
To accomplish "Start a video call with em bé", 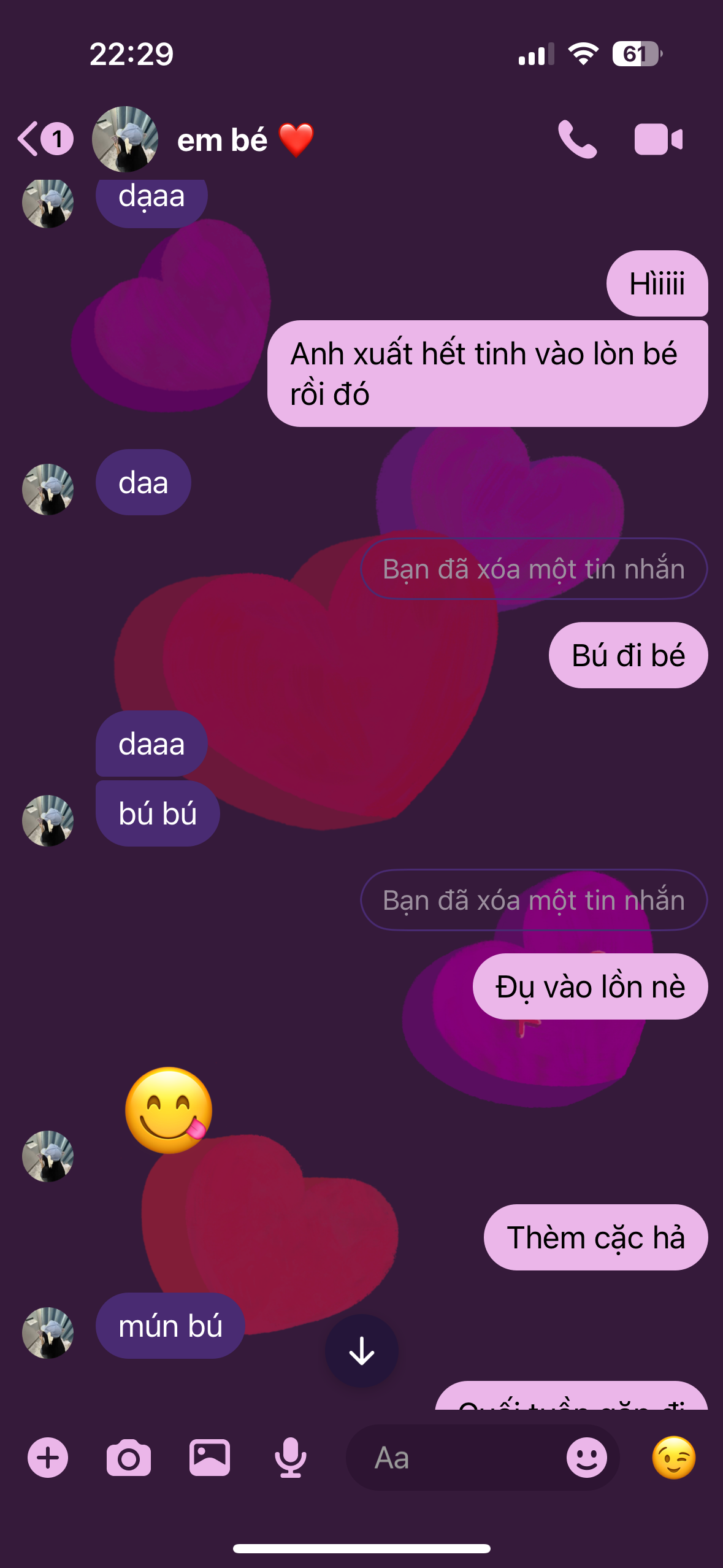I will click(658, 140).
